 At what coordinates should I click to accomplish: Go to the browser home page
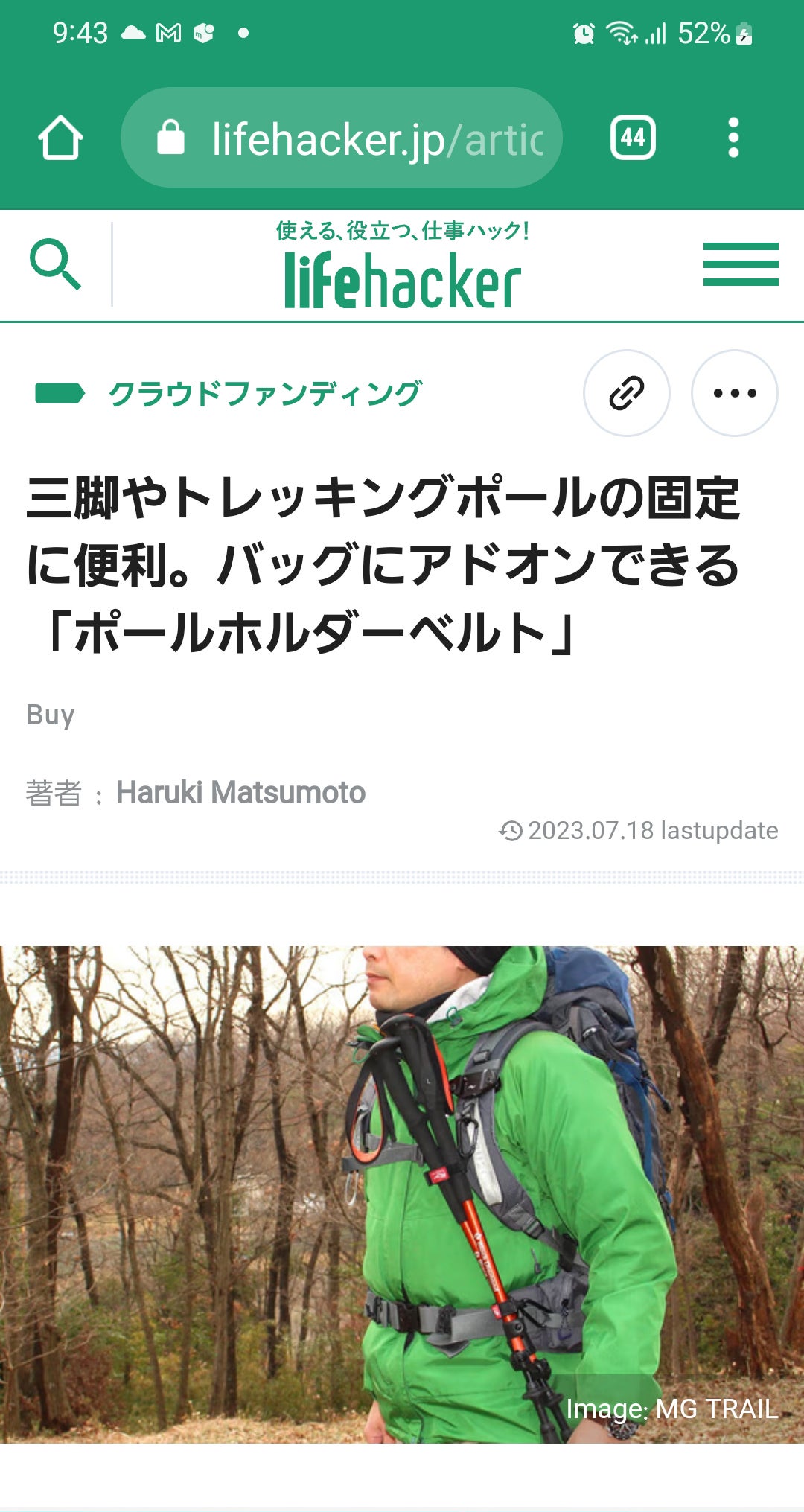60,138
